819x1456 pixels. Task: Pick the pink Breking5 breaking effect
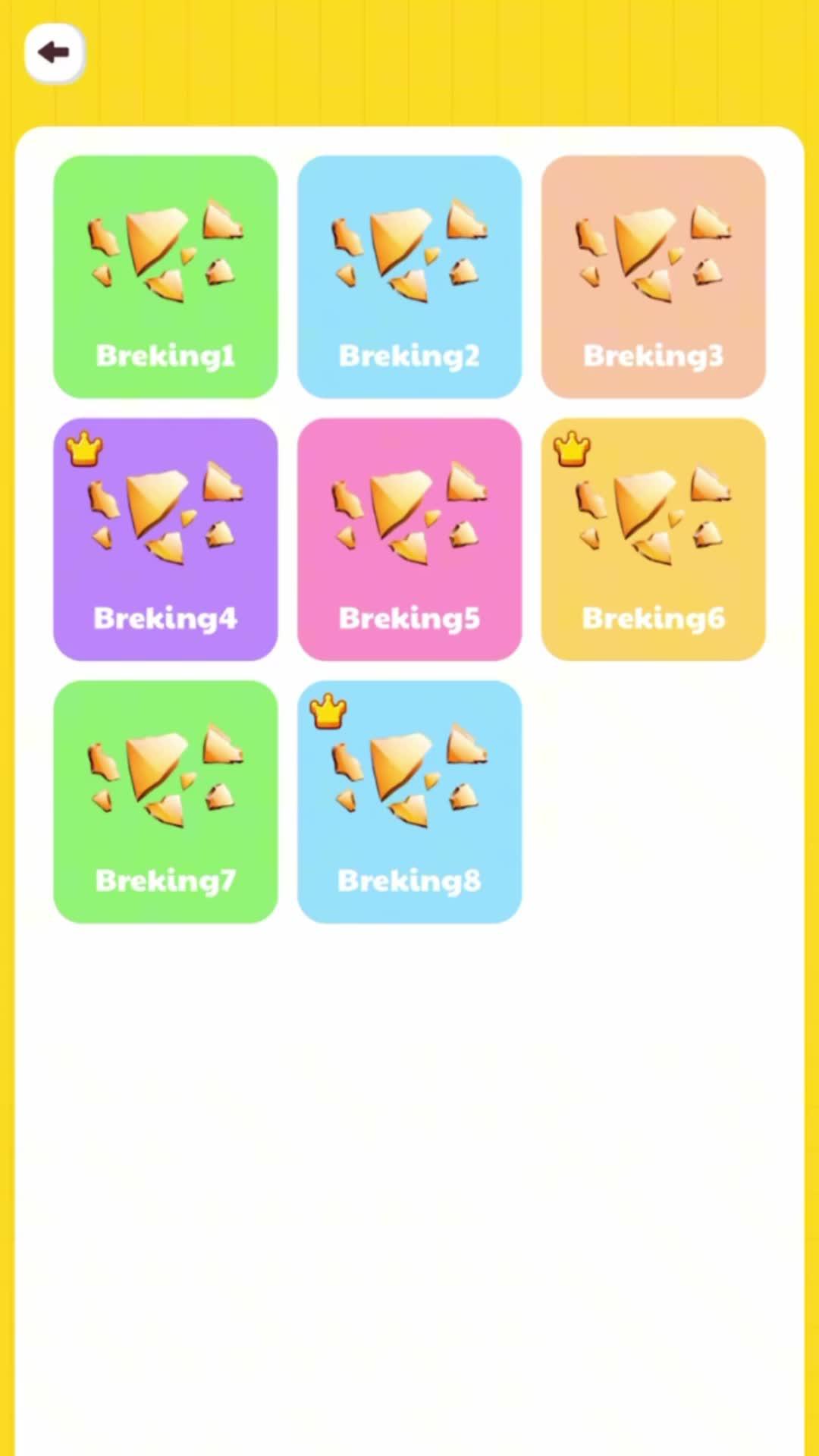(409, 538)
